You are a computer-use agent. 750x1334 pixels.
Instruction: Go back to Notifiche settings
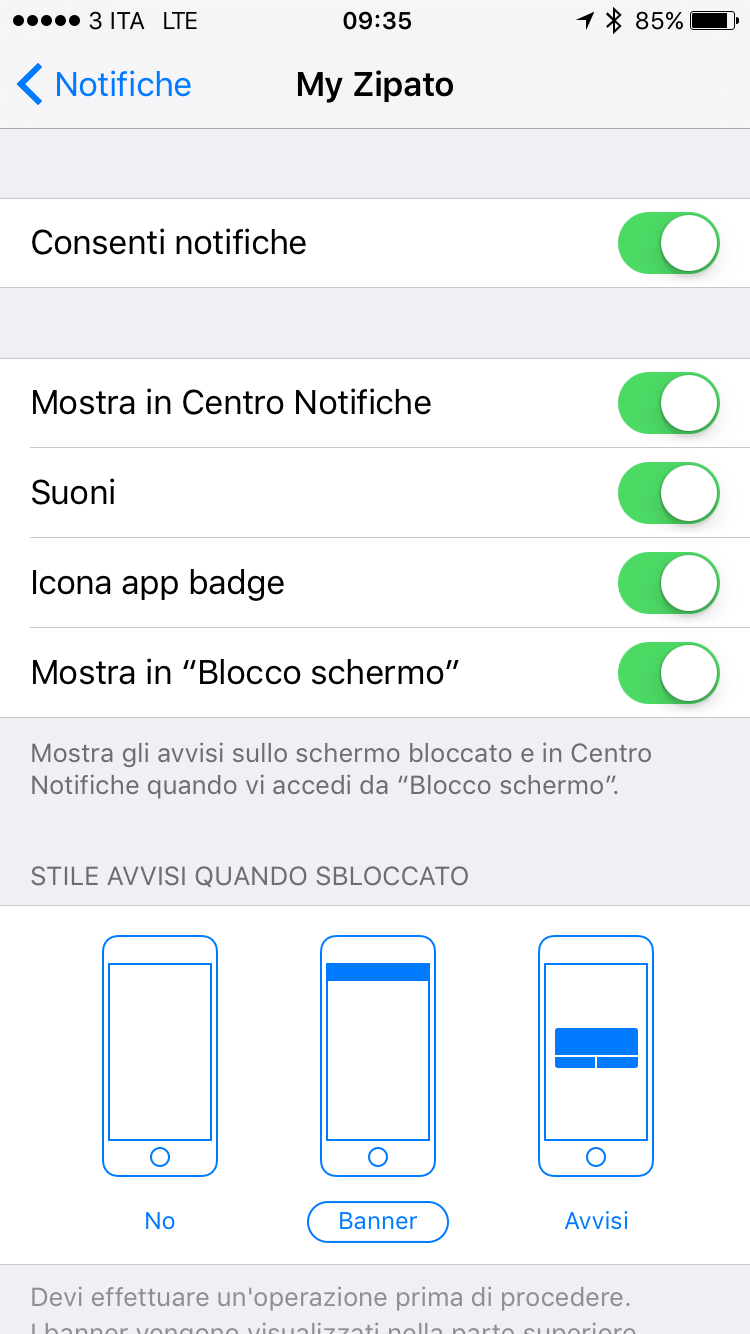click(104, 85)
